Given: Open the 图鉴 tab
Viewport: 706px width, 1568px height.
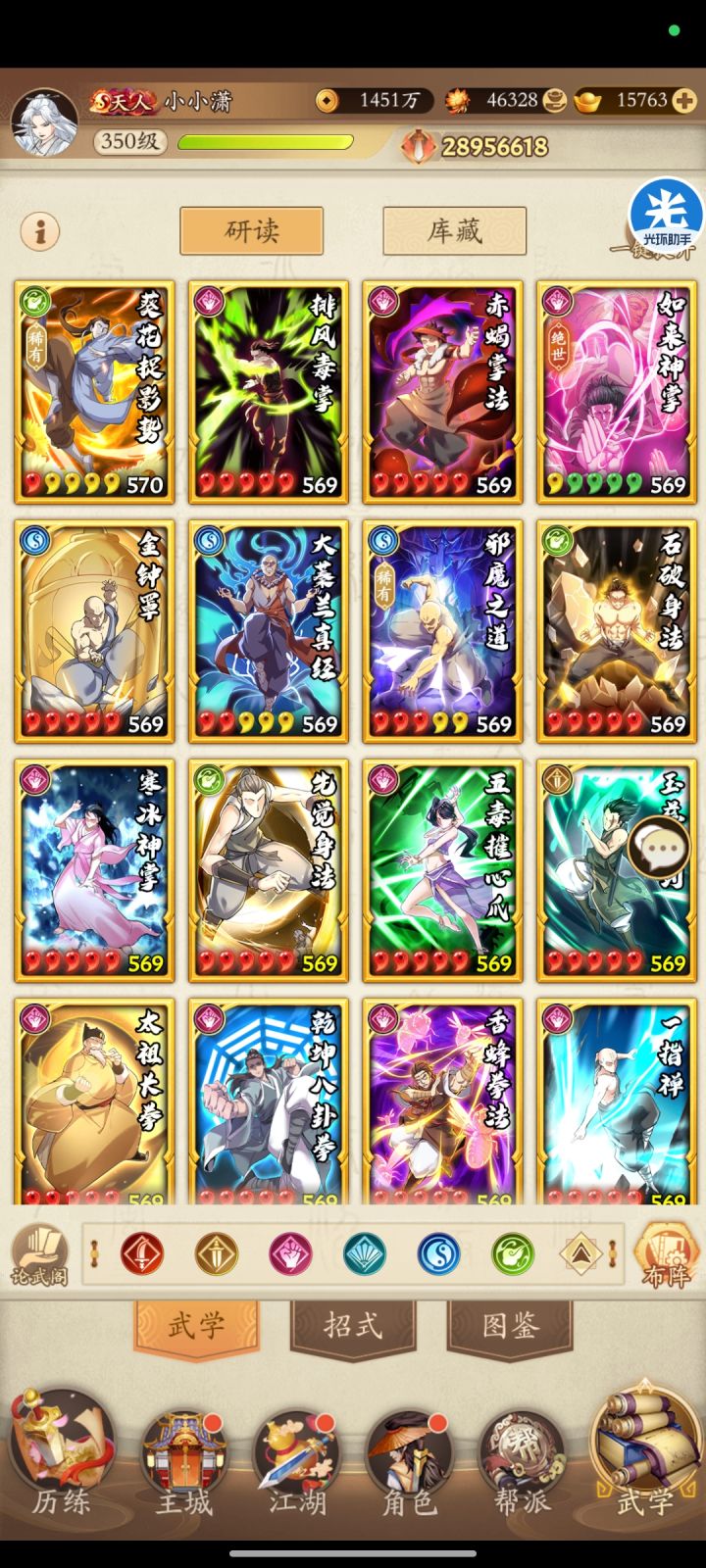Looking at the screenshot, I should (x=510, y=1328).
